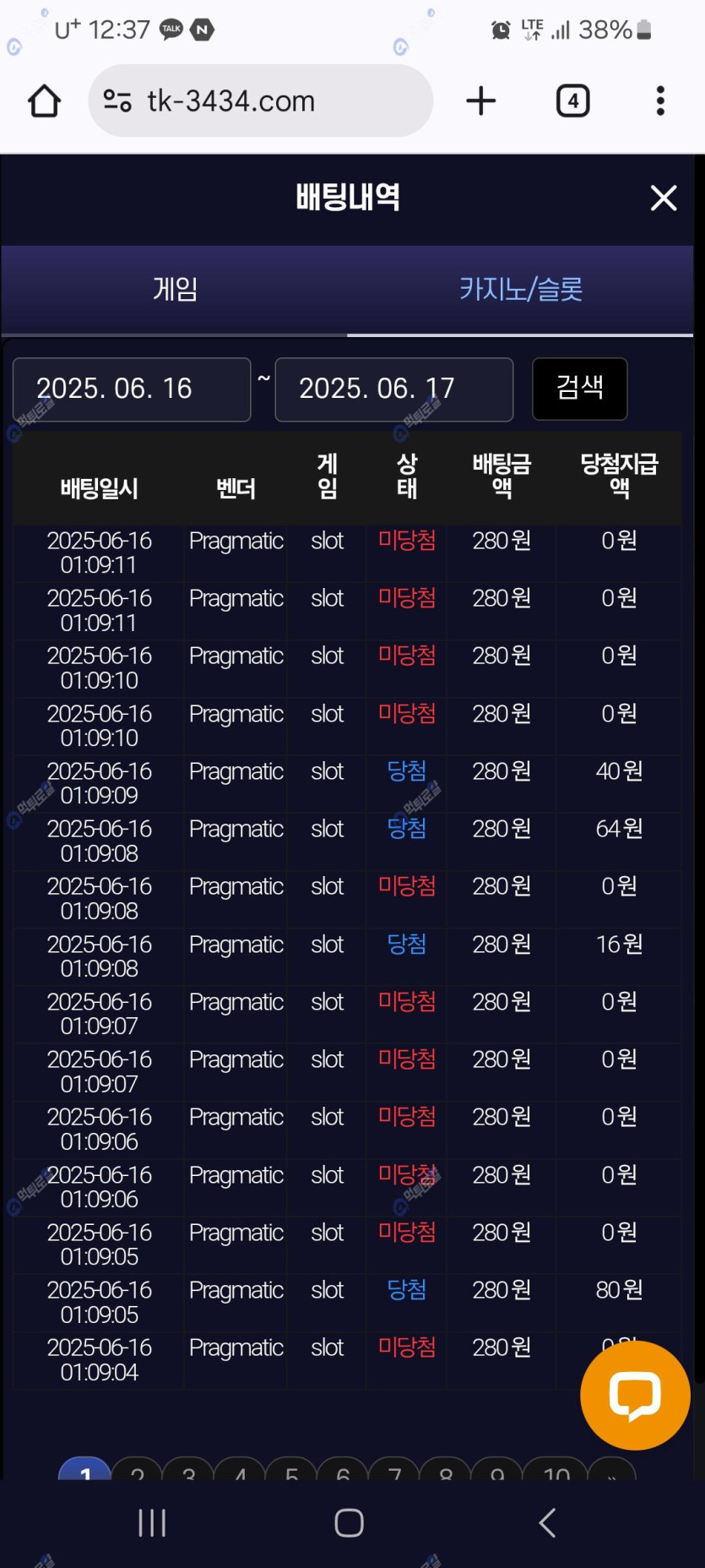Open the browser overflow menu
Image resolution: width=705 pixels, height=1568 pixels.
click(660, 101)
